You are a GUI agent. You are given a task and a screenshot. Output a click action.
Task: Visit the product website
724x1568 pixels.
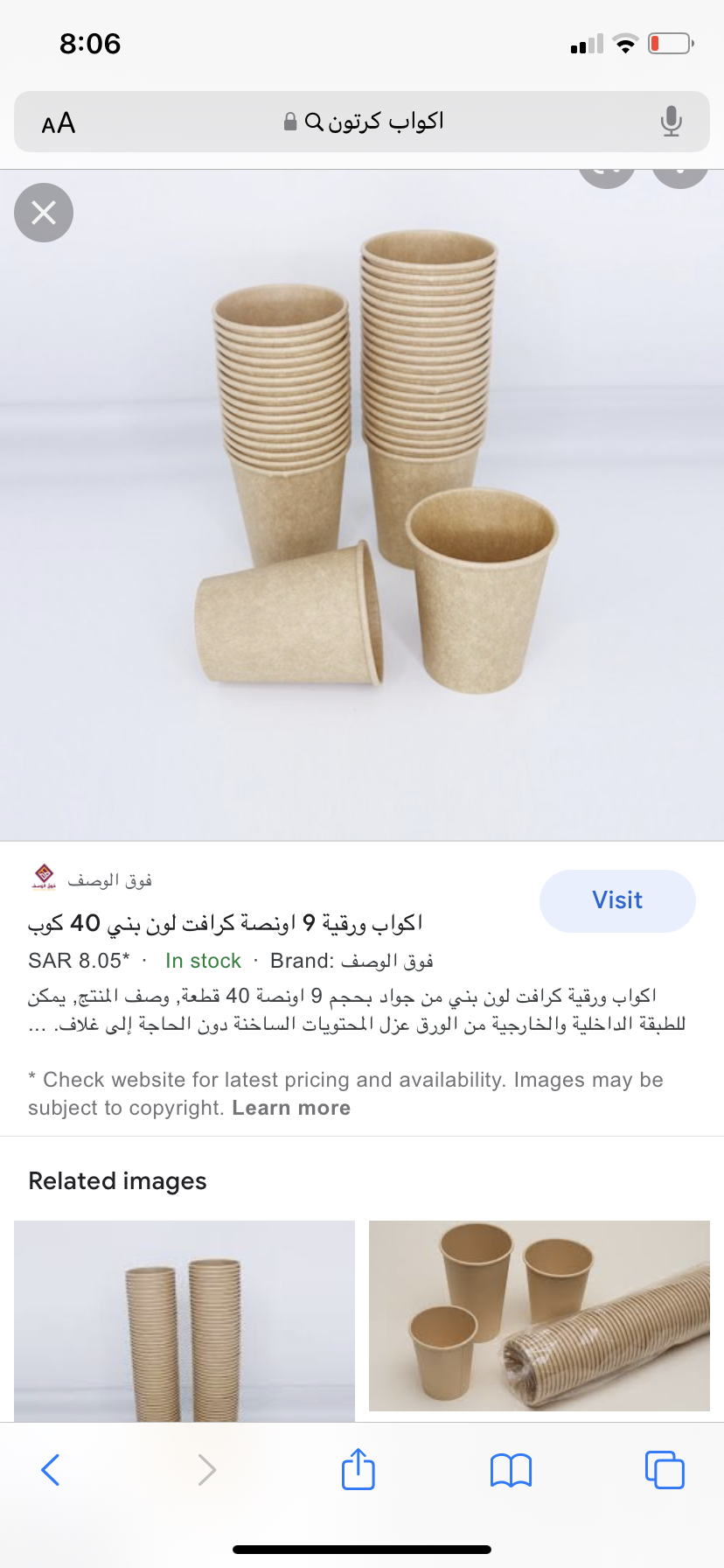[617, 900]
